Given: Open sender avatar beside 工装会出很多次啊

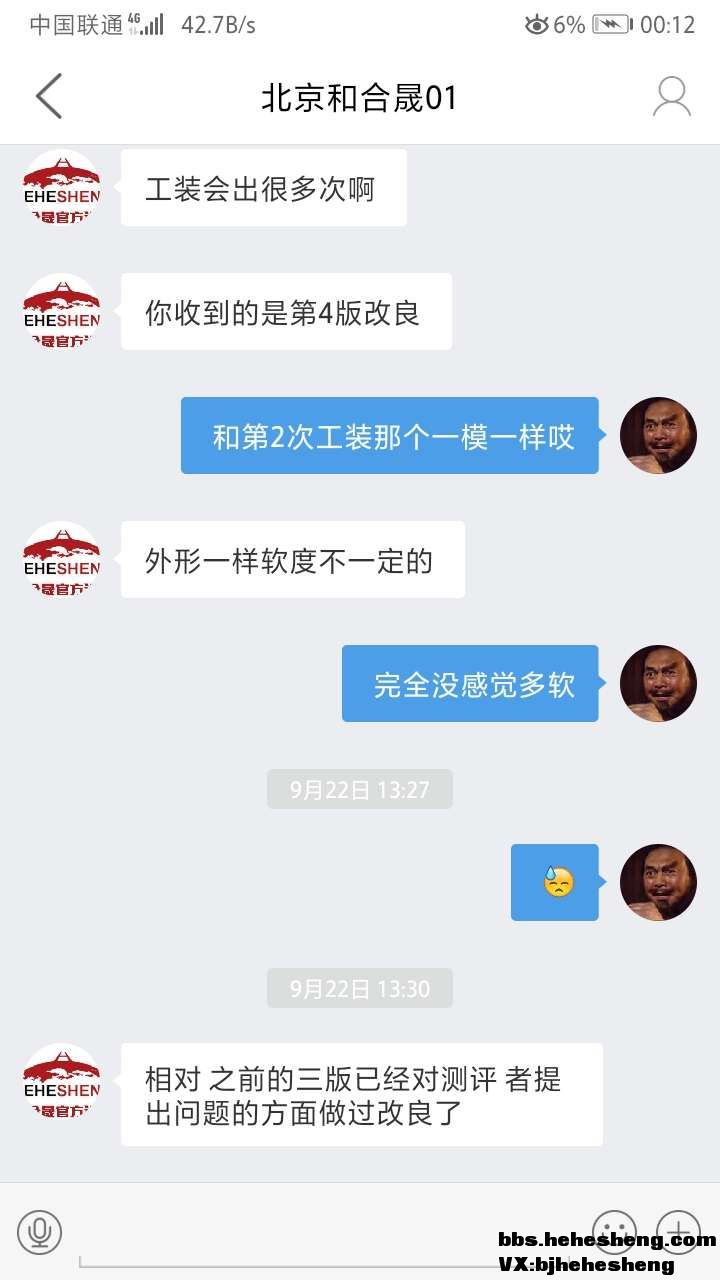Looking at the screenshot, I should point(61,188).
